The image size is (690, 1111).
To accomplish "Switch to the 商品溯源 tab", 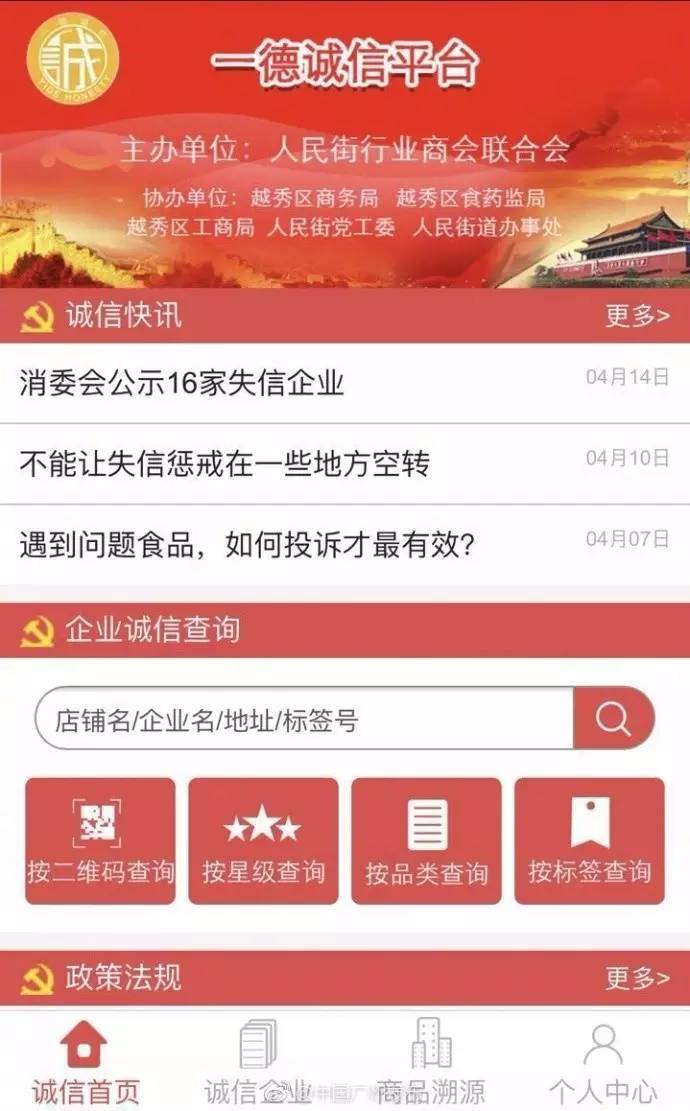I will 431,1061.
